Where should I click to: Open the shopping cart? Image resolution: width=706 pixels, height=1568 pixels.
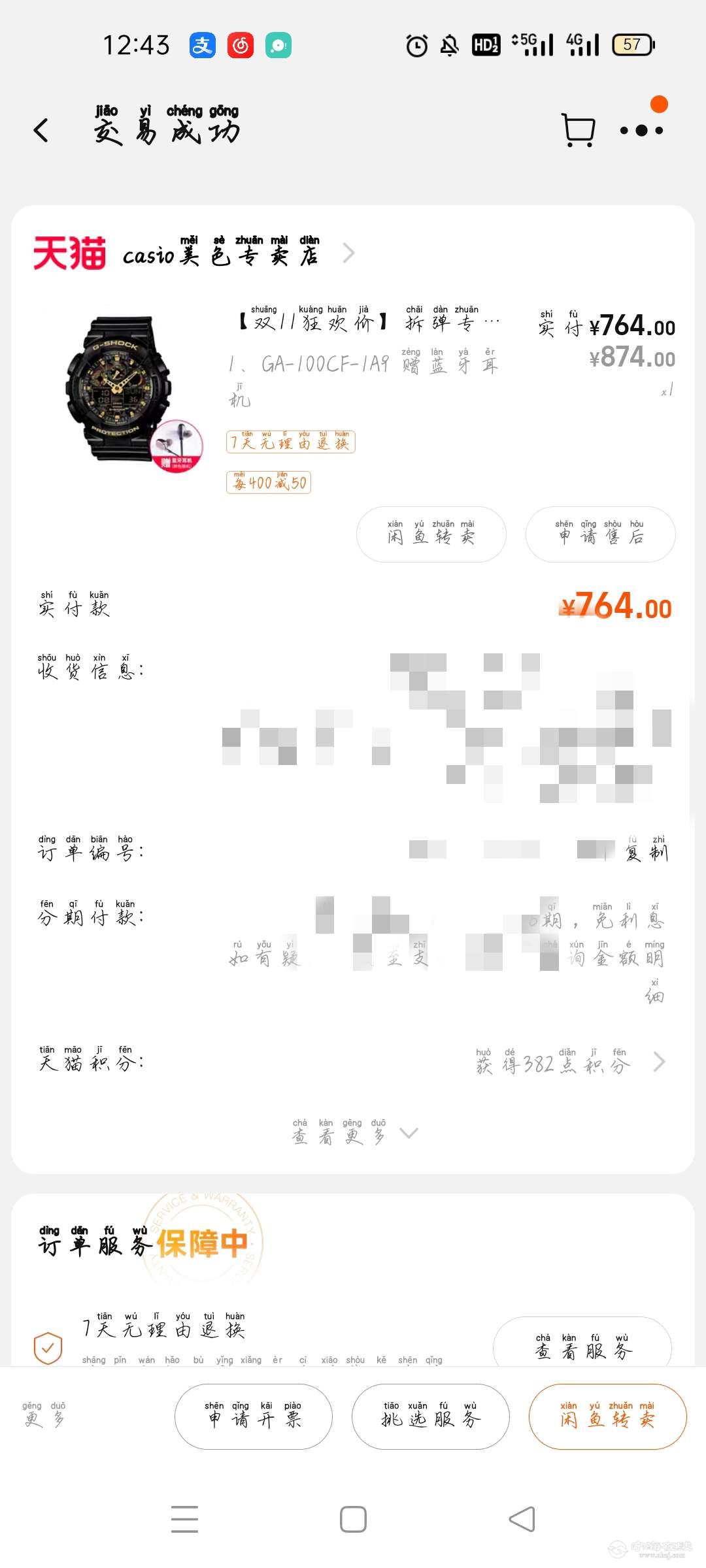(x=578, y=130)
